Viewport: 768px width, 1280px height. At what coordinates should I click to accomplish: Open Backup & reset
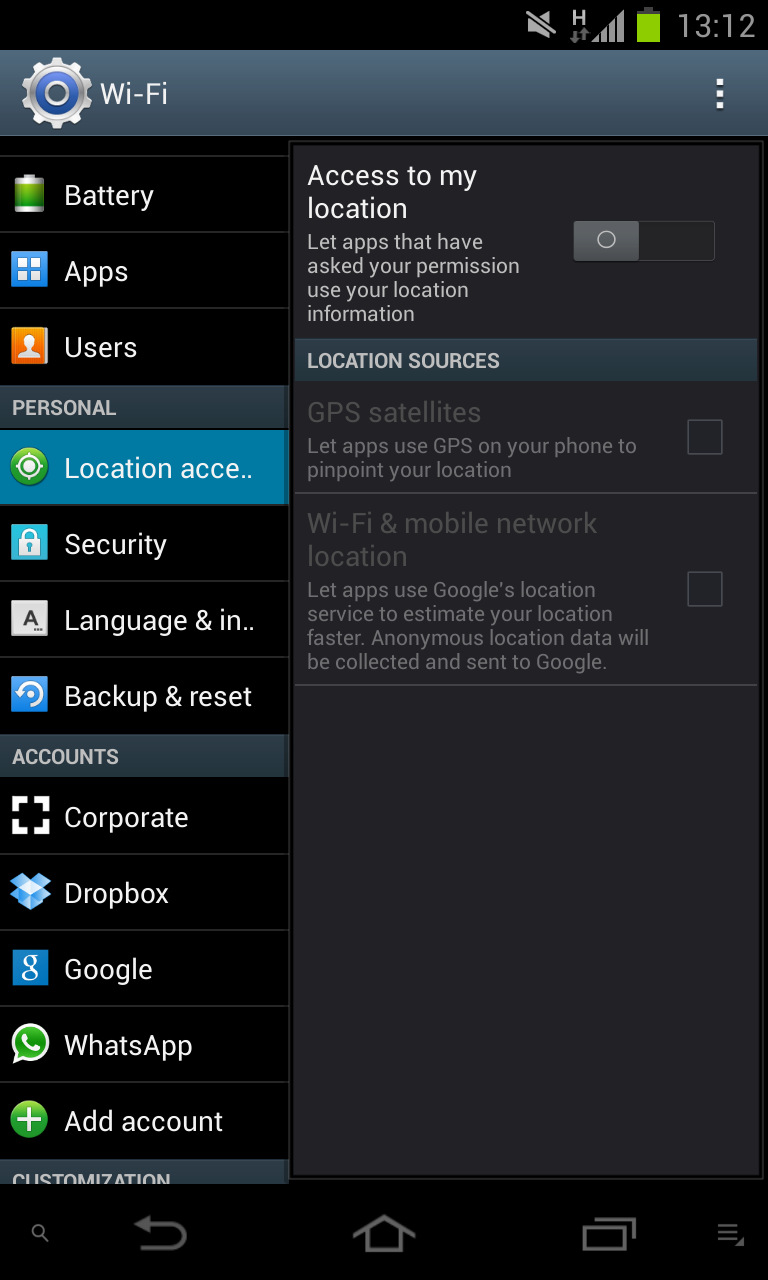pyautogui.click(x=144, y=696)
